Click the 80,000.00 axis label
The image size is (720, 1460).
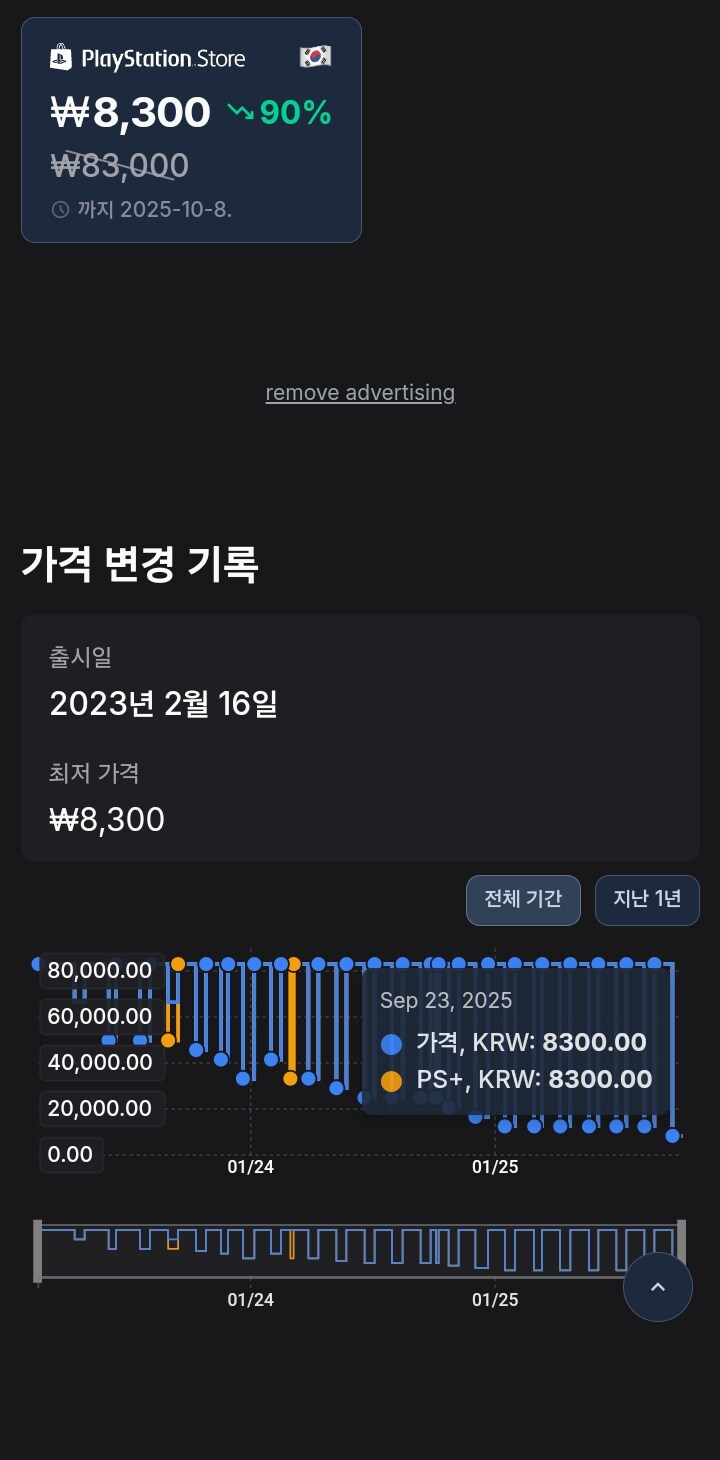point(101,970)
